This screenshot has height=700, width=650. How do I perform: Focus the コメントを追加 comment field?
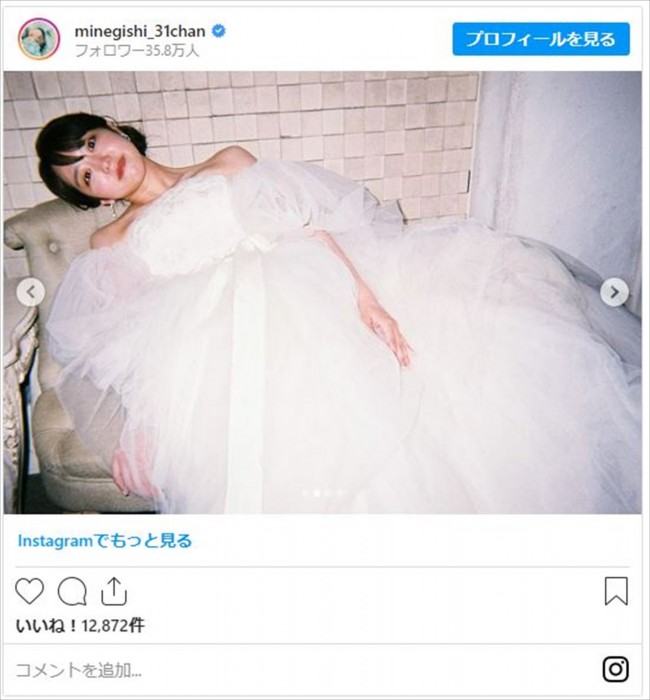[300, 669]
